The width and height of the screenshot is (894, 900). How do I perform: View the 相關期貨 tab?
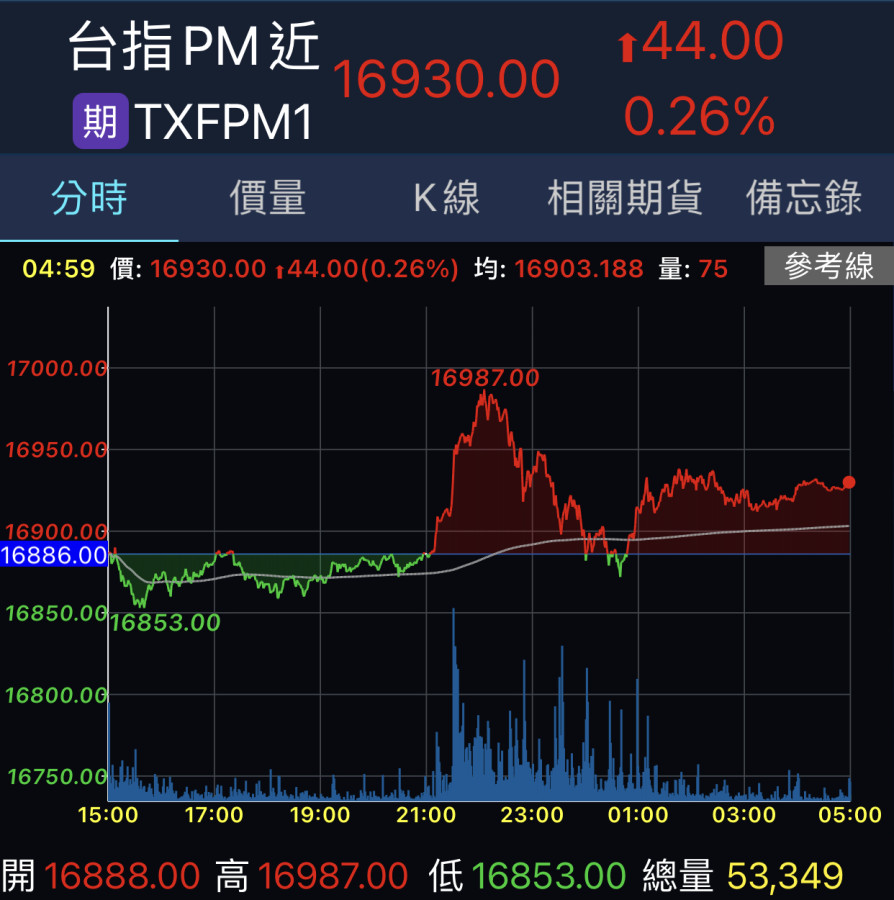coord(625,198)
